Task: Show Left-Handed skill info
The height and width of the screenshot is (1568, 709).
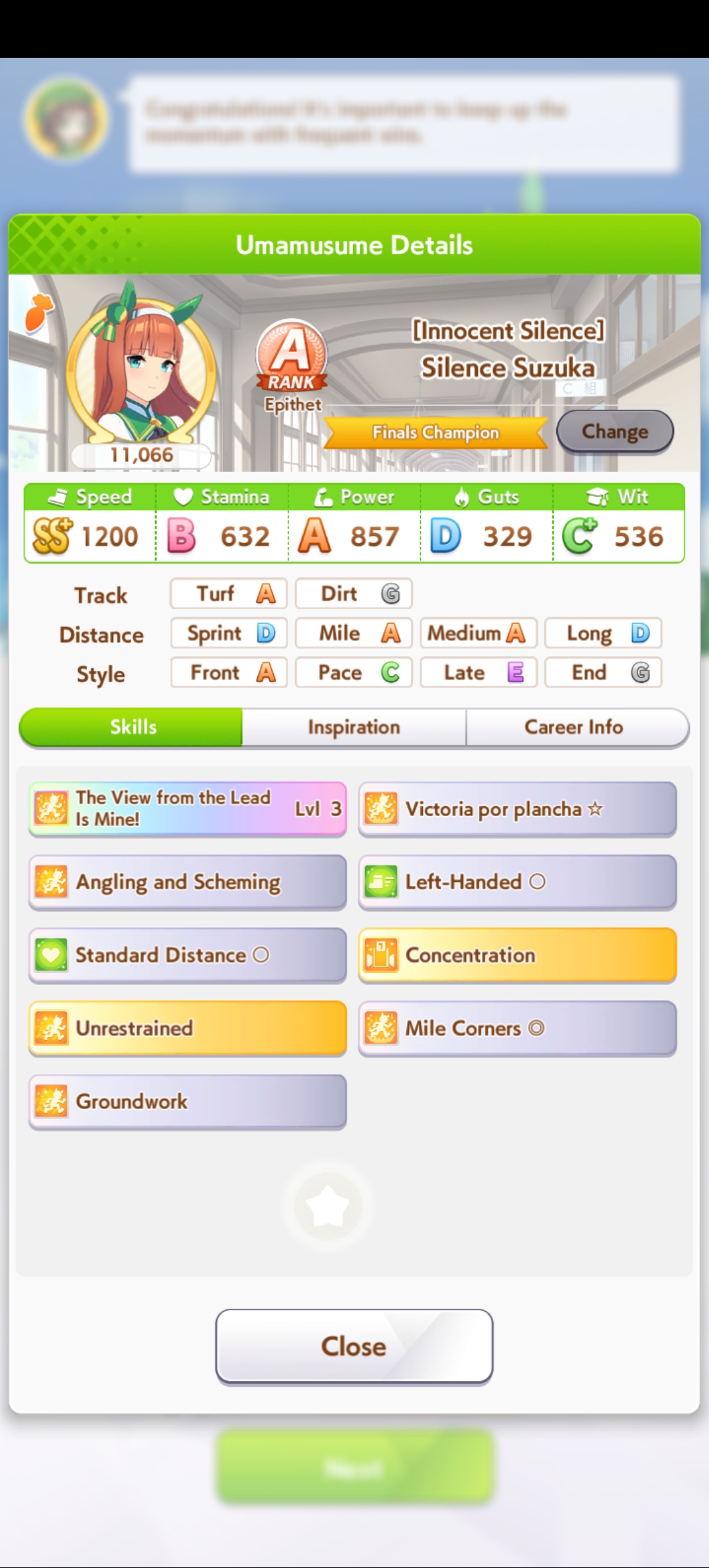Action: (x=517, y=882)
